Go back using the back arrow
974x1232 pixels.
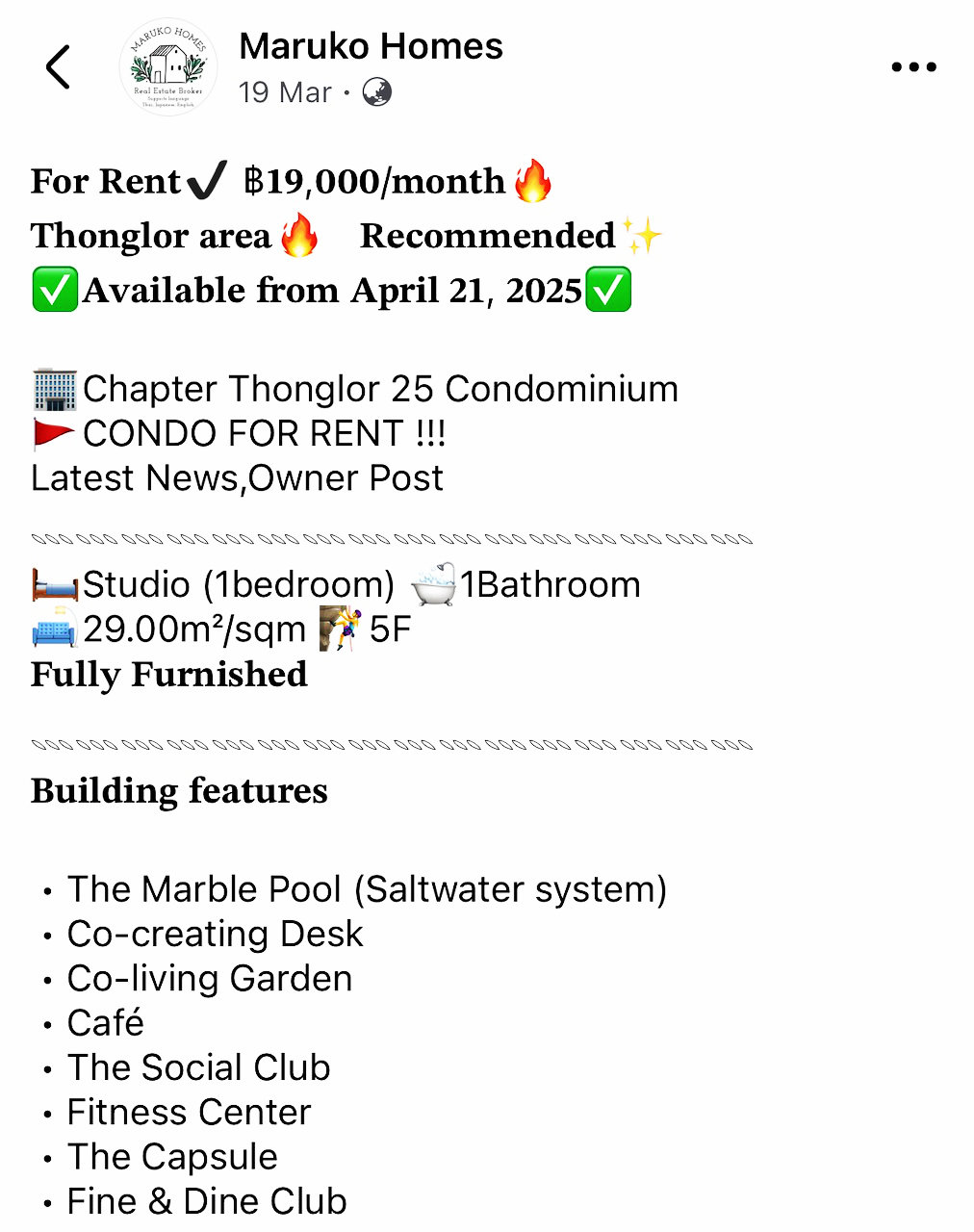coord(58,67)
